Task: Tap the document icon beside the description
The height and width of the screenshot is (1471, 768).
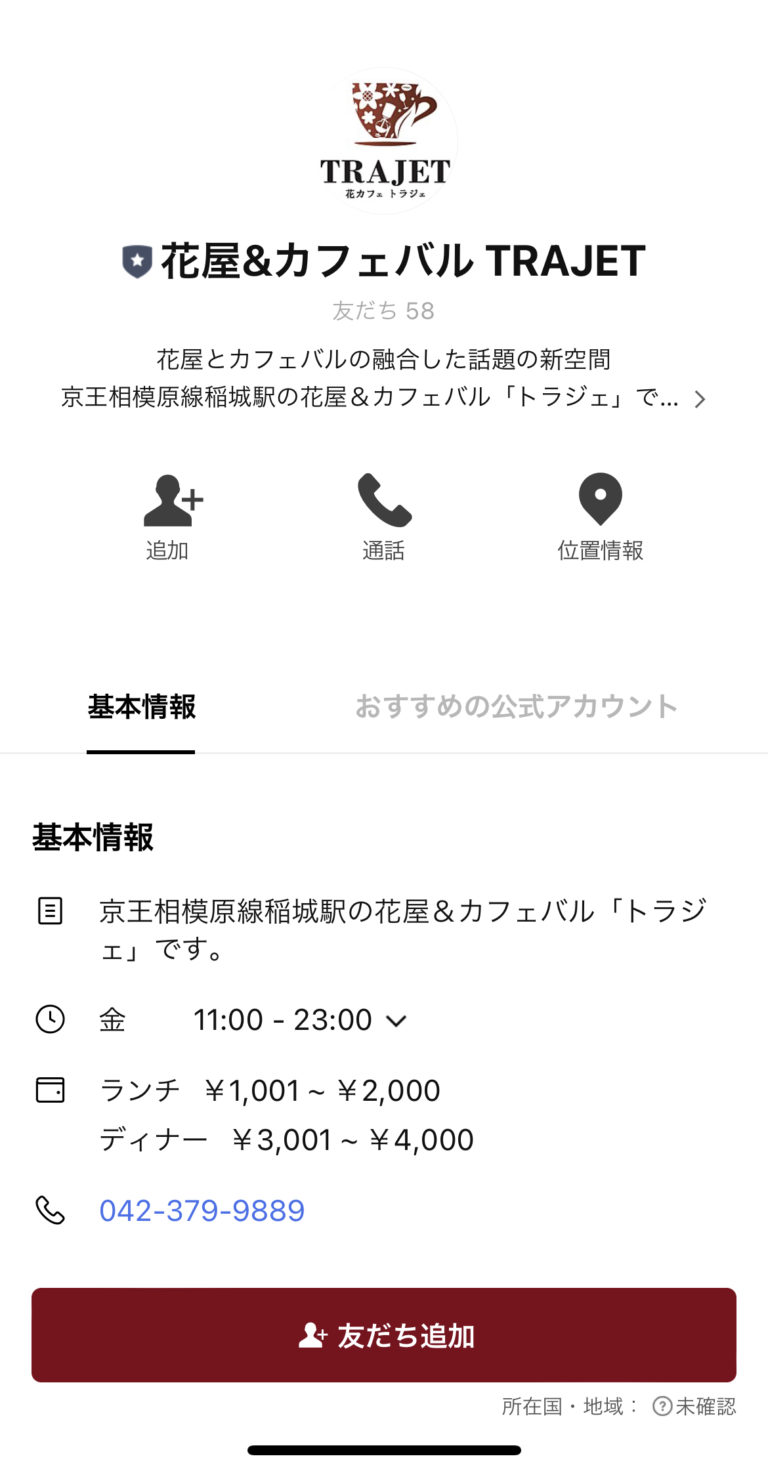Action: click(x=50, y=911)
